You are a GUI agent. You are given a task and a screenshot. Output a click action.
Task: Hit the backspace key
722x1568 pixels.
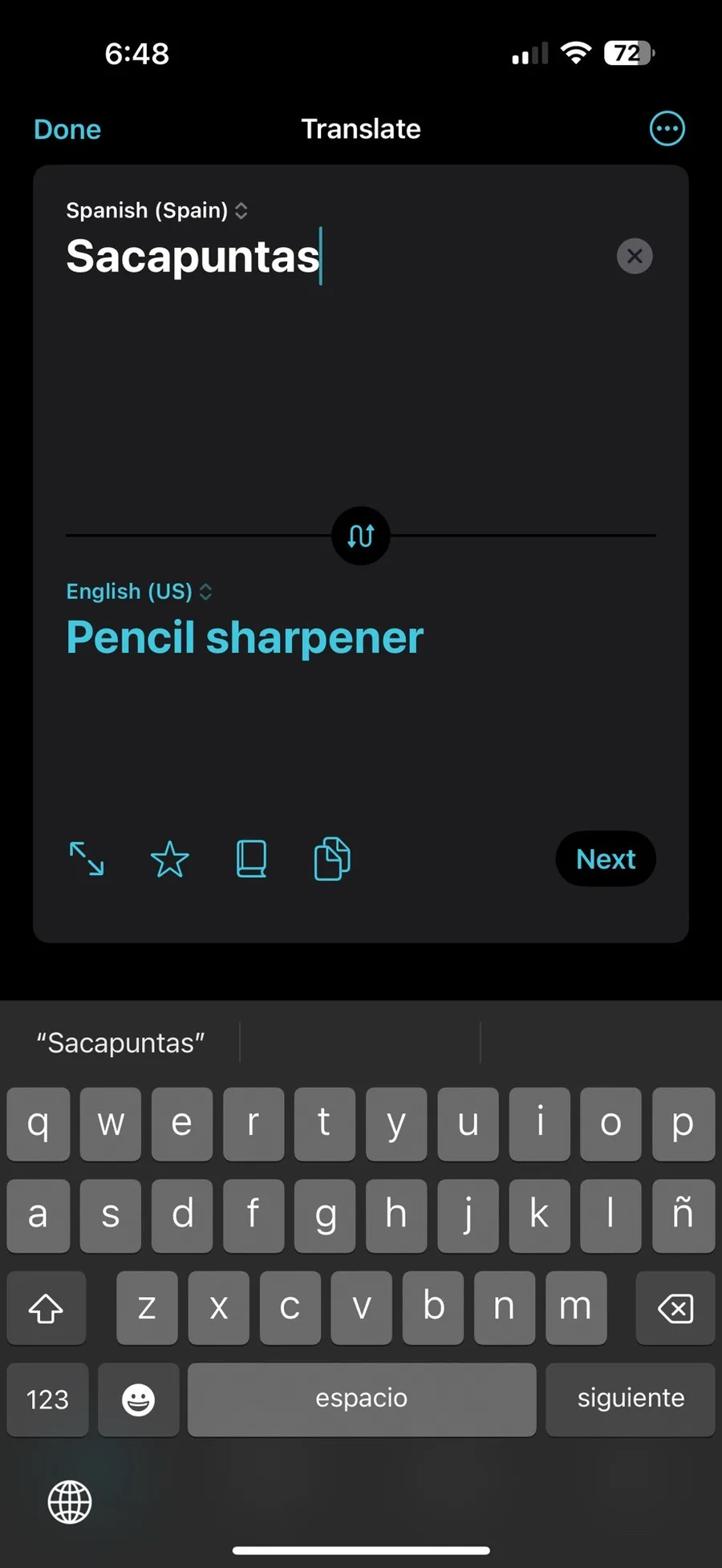pos(675,1308)
